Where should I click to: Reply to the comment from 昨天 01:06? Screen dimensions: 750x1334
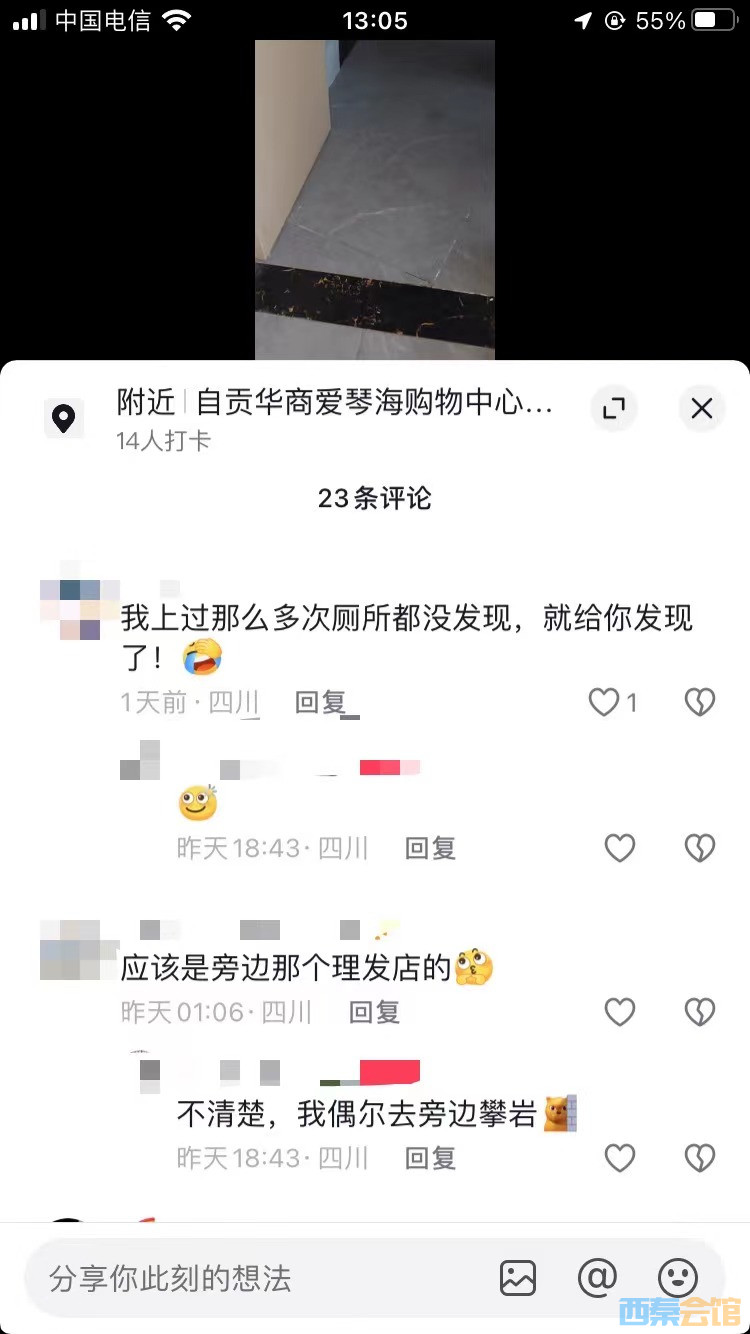374,1012
